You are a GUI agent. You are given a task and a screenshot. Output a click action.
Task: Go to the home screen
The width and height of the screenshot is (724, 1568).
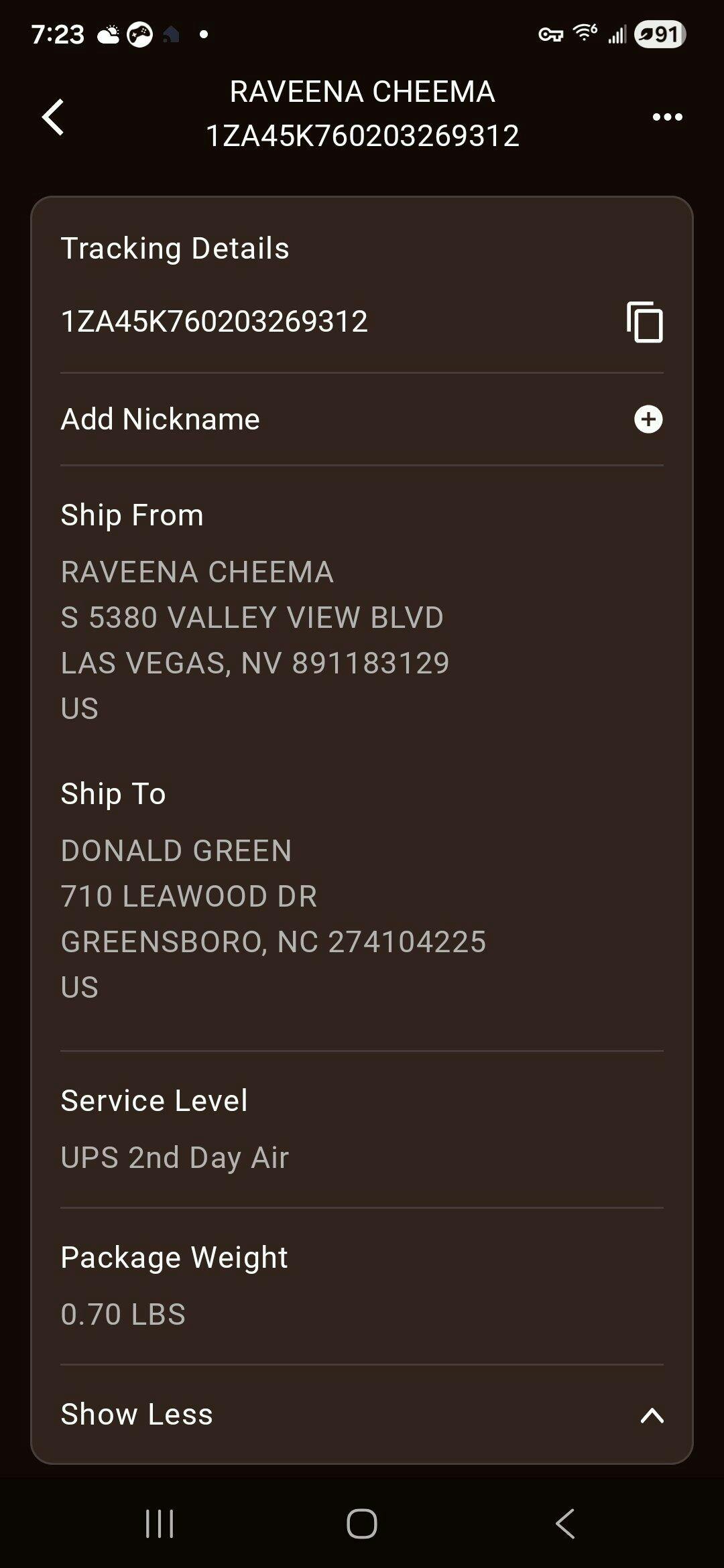pos(362,1523)
